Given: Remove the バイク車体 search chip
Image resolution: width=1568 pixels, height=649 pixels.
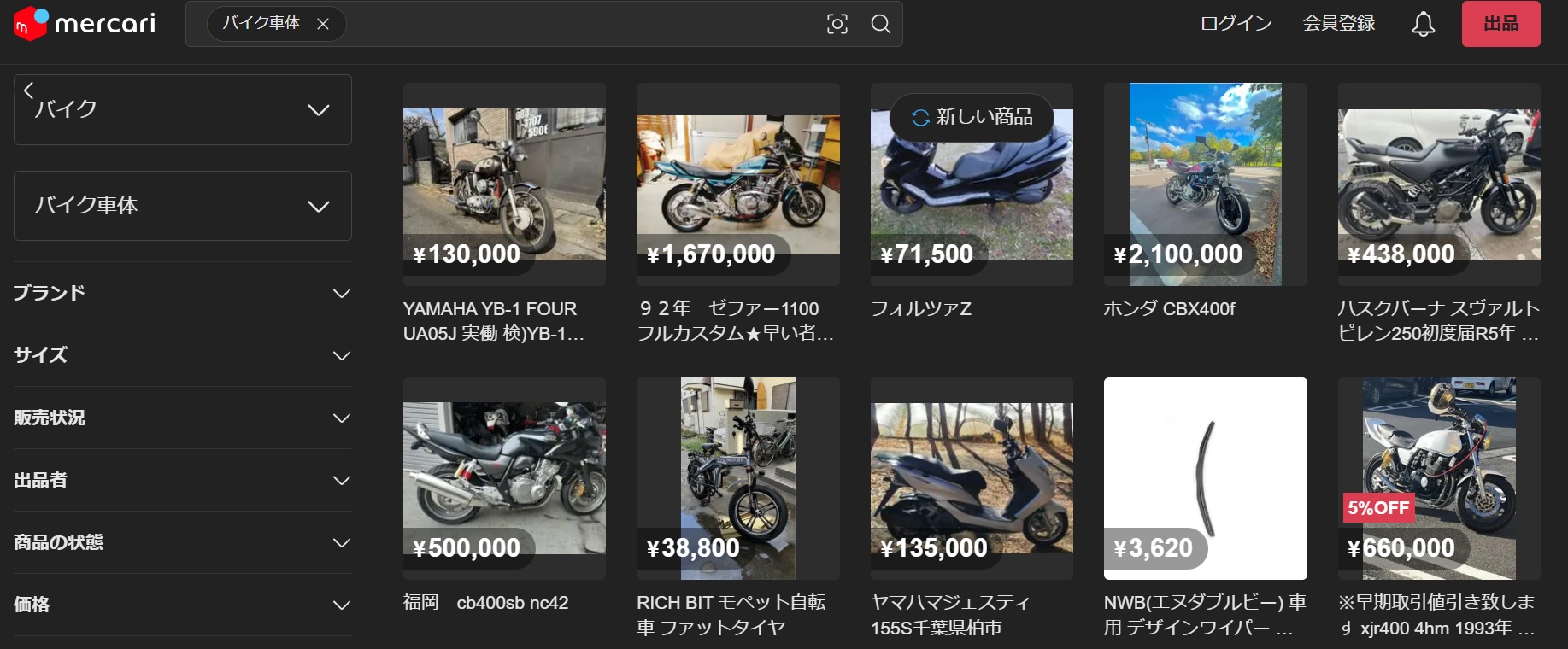Looking at the screenshot, I should click(323, 24).
